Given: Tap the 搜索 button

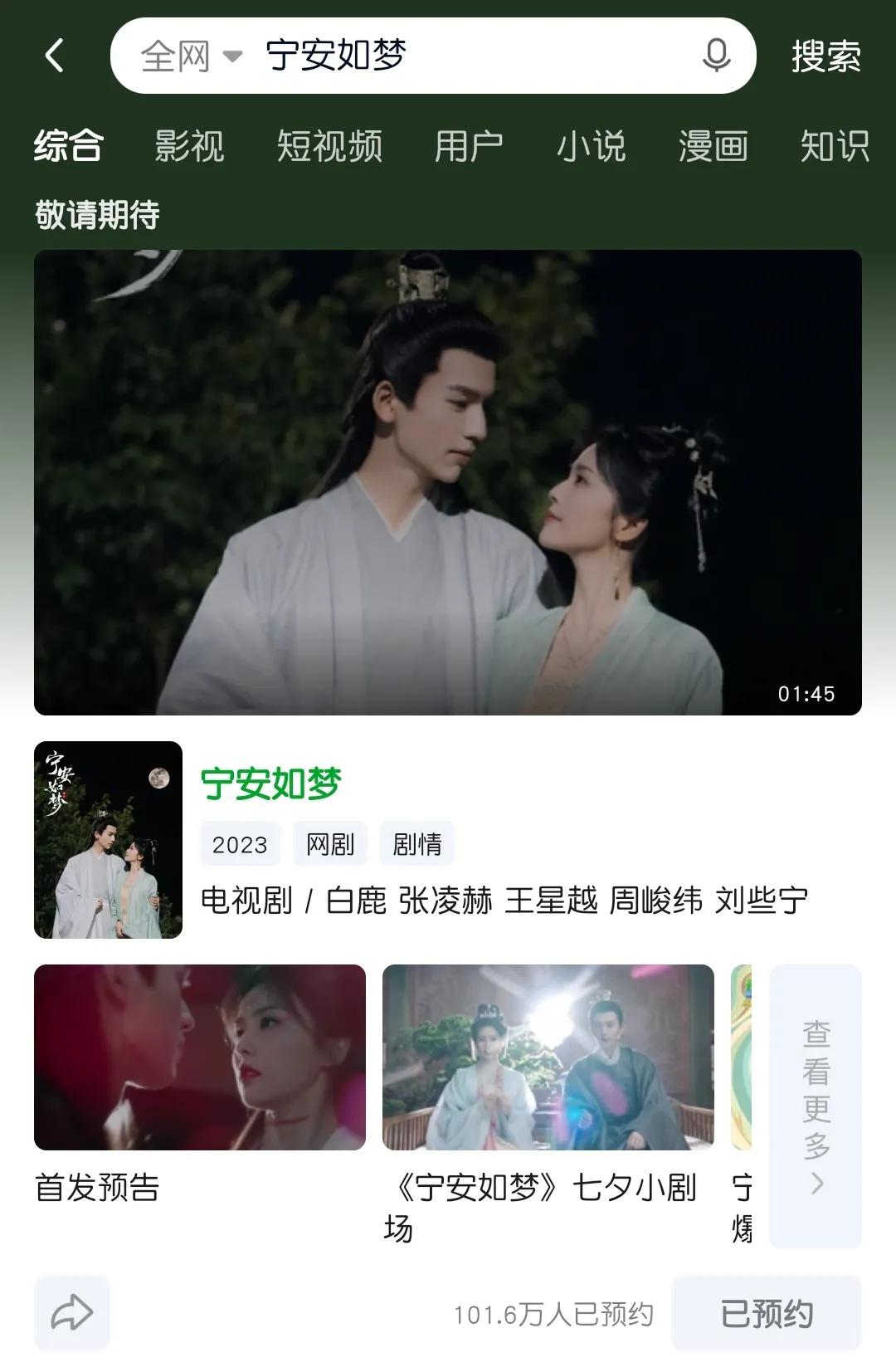Looking at the screenshot, I should click(x=825, y=56).
